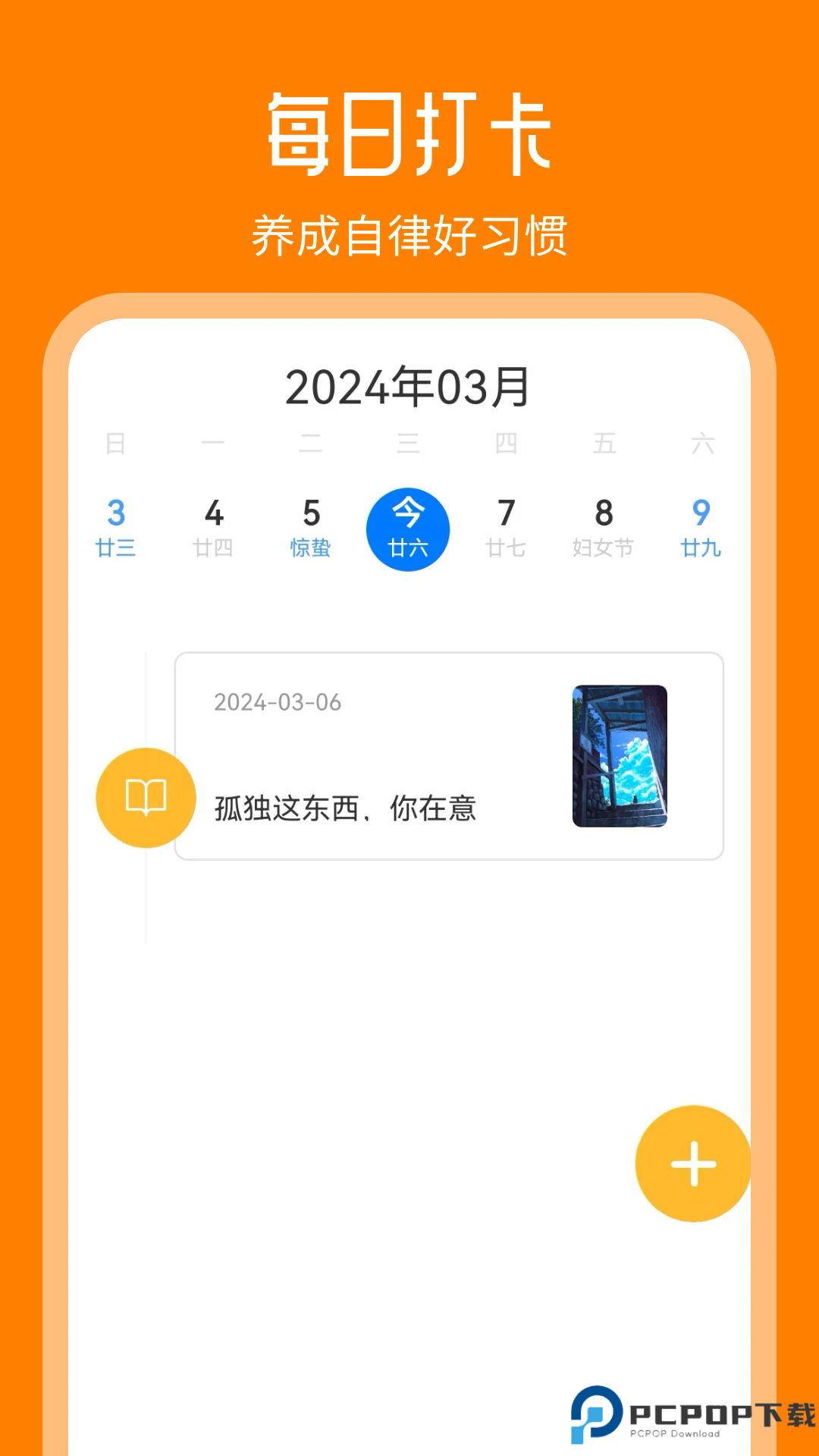Image resolution: width=819 pixels, height=1456 pixels.
Task: Toggle selection of date 4
Action: point(214,529)
